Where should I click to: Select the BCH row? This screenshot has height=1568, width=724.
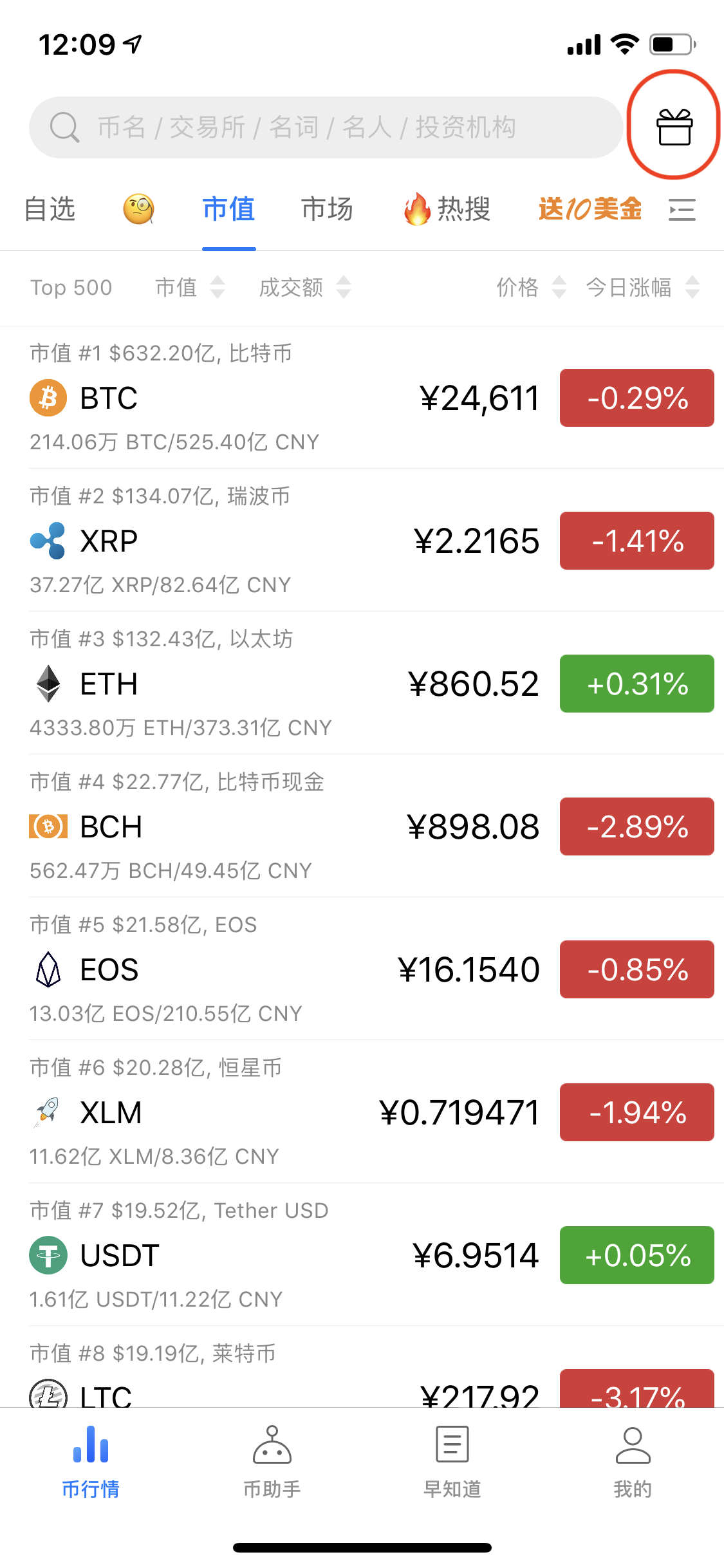coord(362,826)
